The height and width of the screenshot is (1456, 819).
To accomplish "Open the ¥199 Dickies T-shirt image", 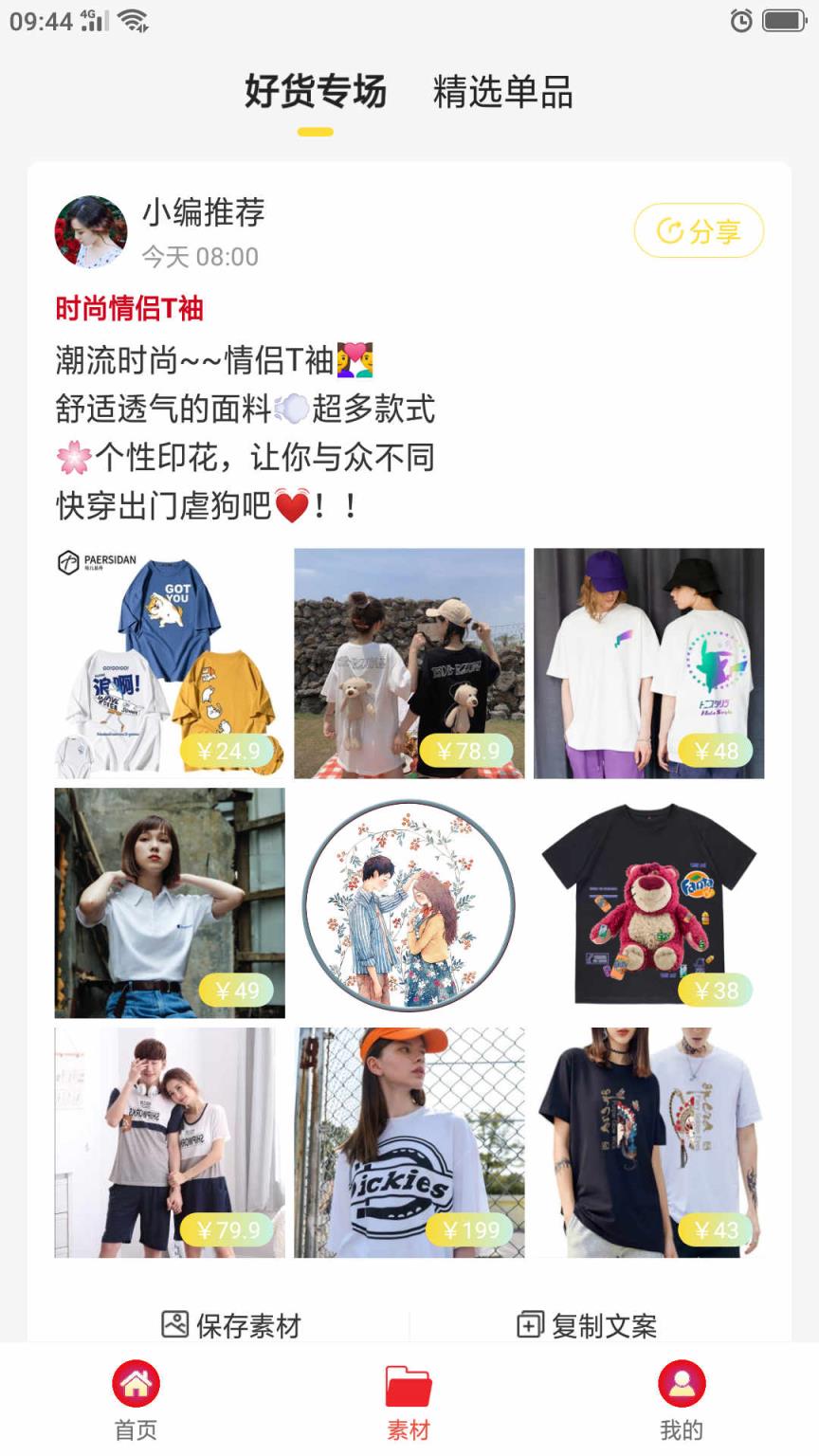I will point(409,1142).
